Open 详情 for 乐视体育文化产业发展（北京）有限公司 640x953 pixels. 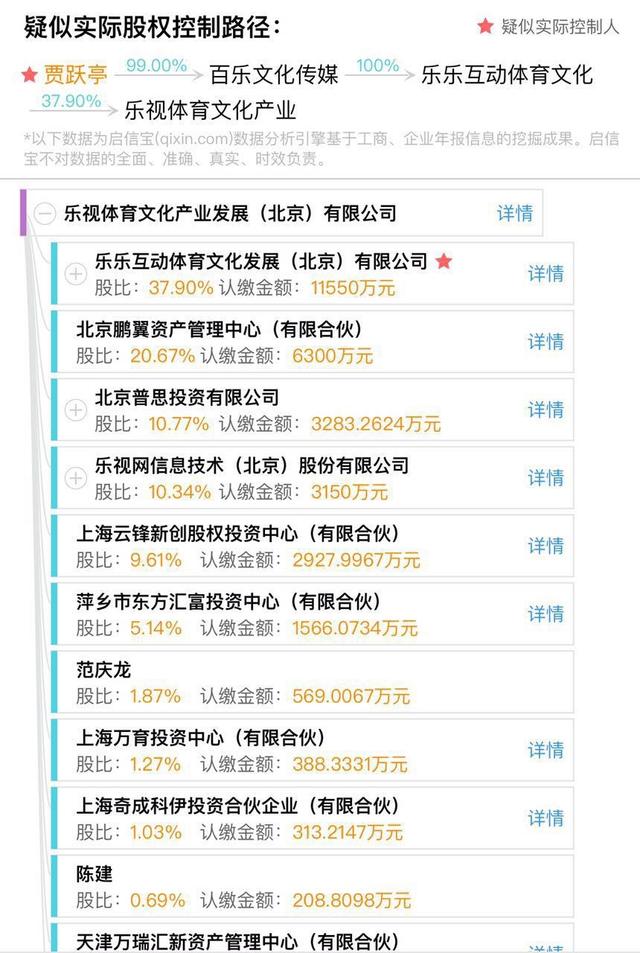coord(515,213)
